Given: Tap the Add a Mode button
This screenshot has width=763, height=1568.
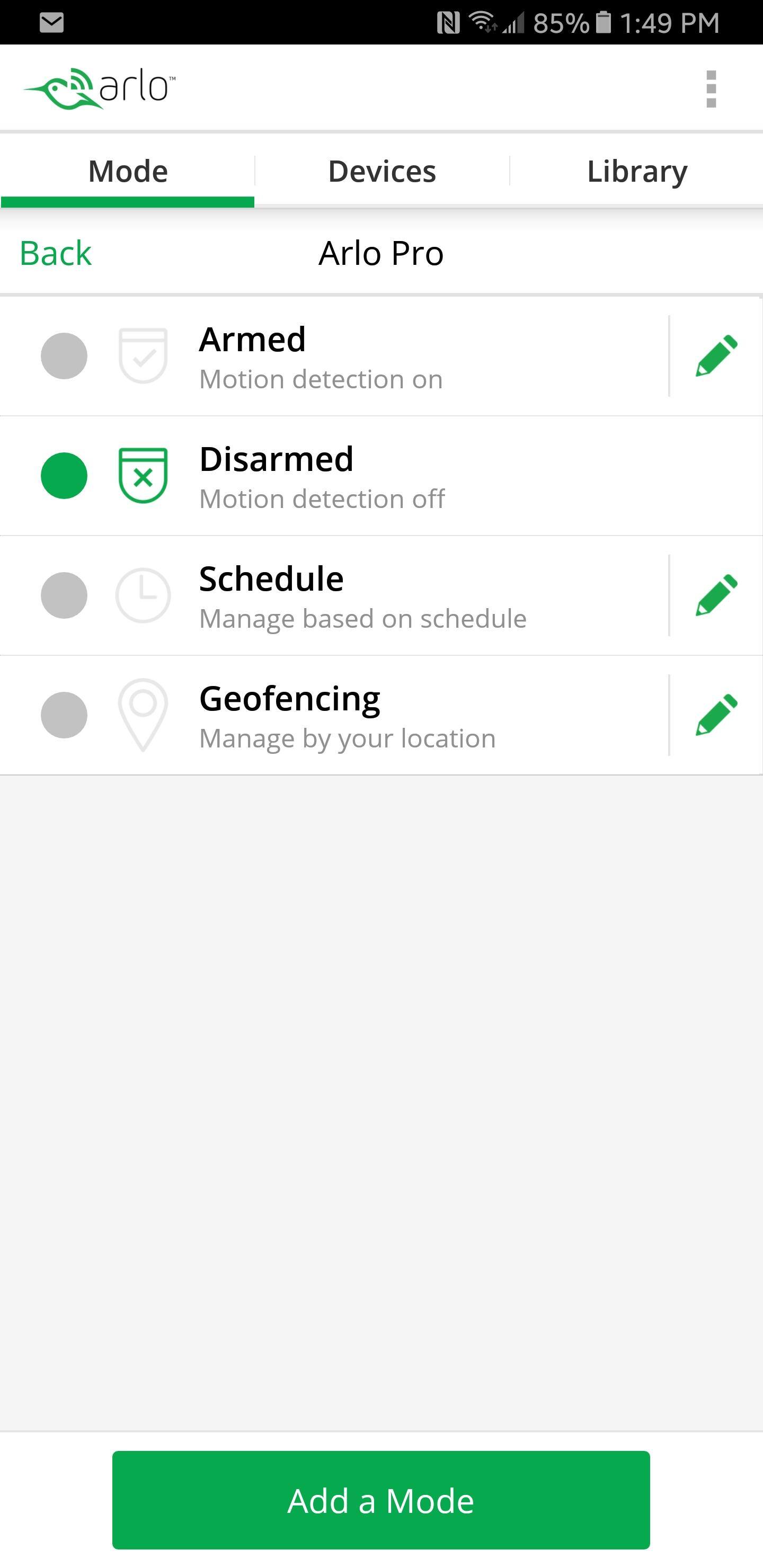Looking at the screenshot, I should [381, 1500].
